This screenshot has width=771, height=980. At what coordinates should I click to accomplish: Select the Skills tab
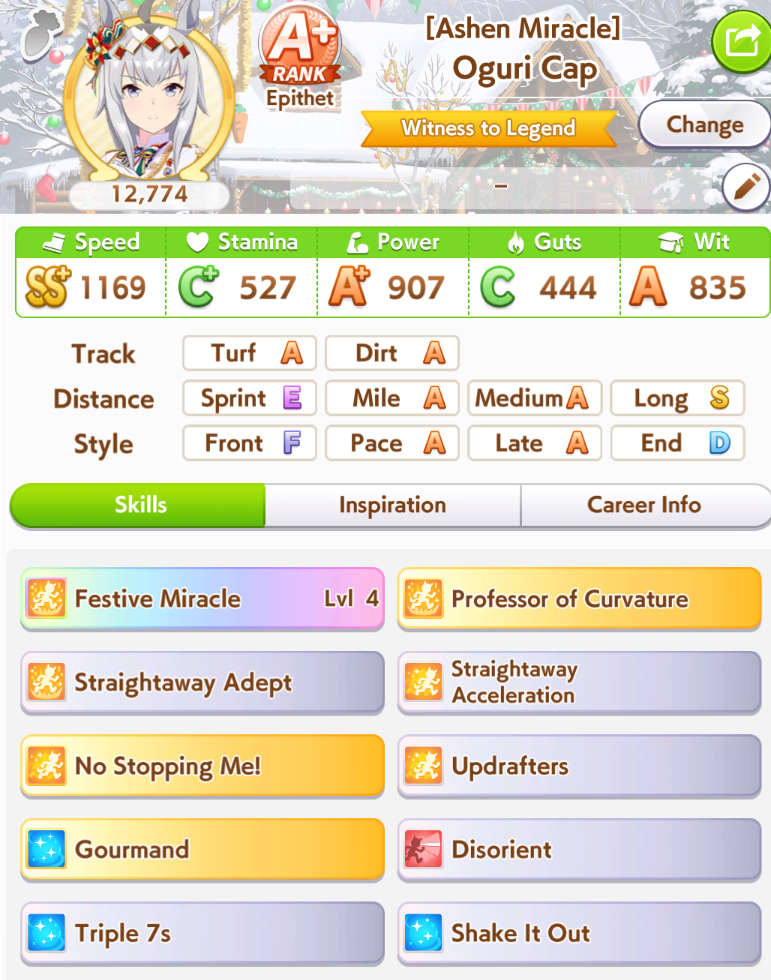click(139, 505)
